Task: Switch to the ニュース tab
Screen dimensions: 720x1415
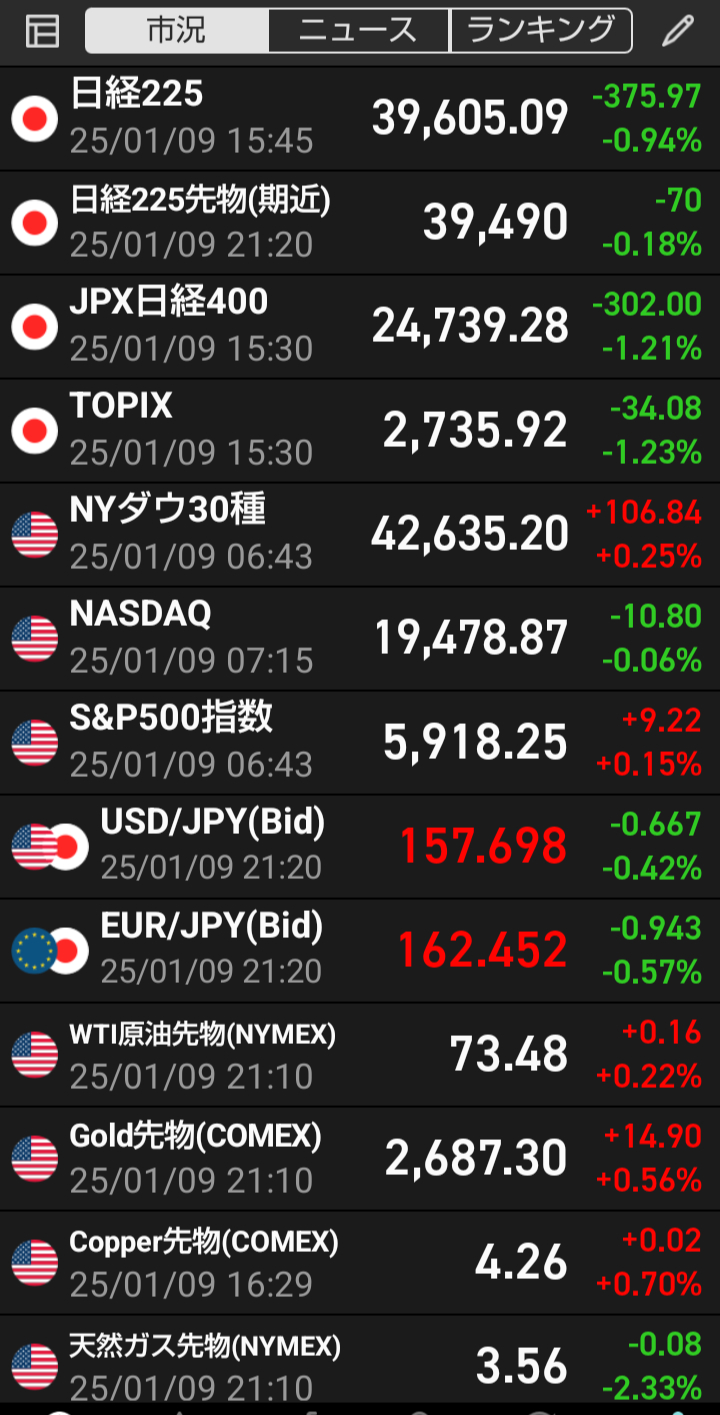Action: [x=359, y=31]
